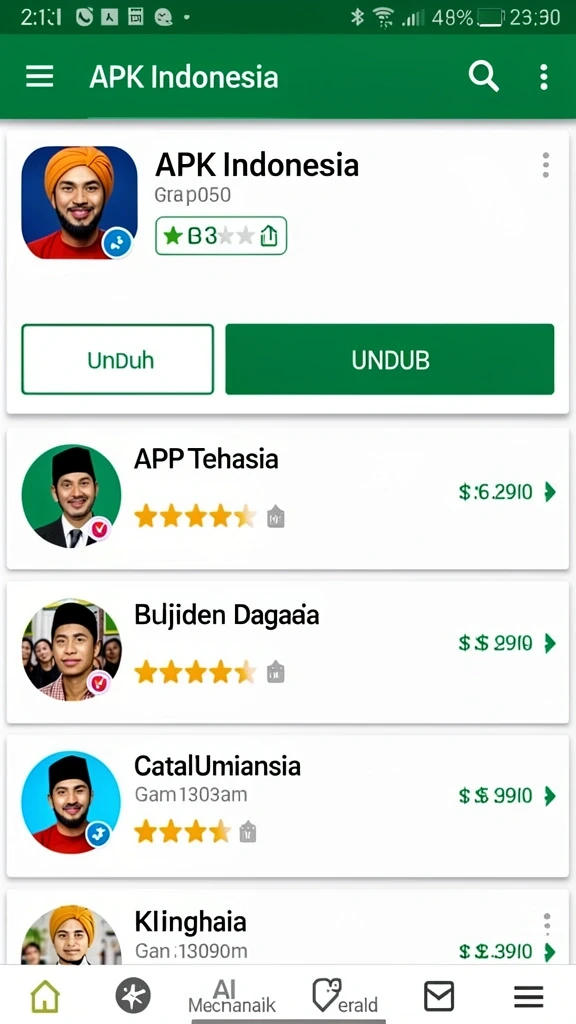576x1024 pixels.
Task: Tap the rating share badge under APK Indonesia
Action: pyautogui.click(x=221, y=236)
